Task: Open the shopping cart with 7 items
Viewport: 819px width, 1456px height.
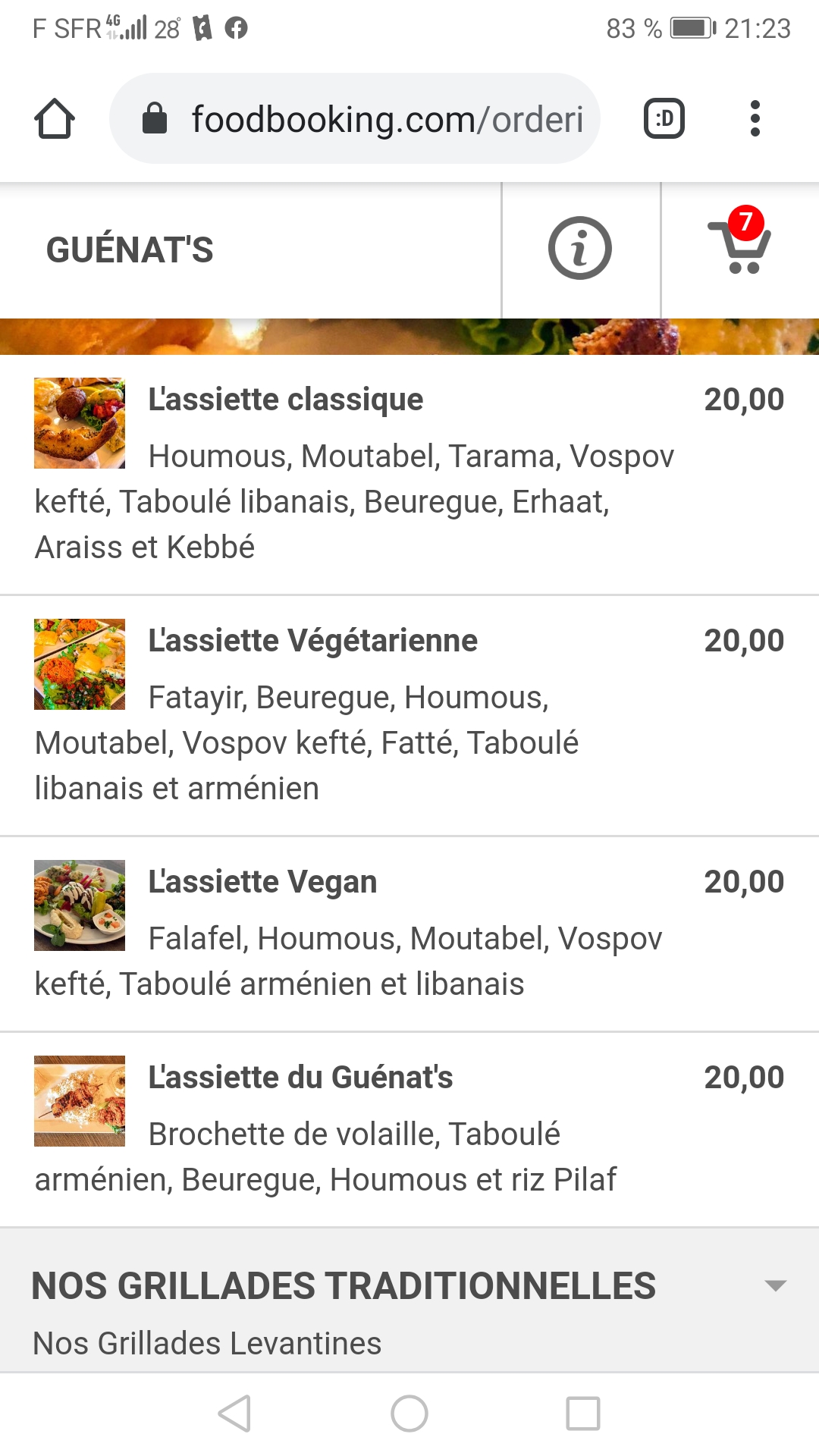Action: pos(739,244)
